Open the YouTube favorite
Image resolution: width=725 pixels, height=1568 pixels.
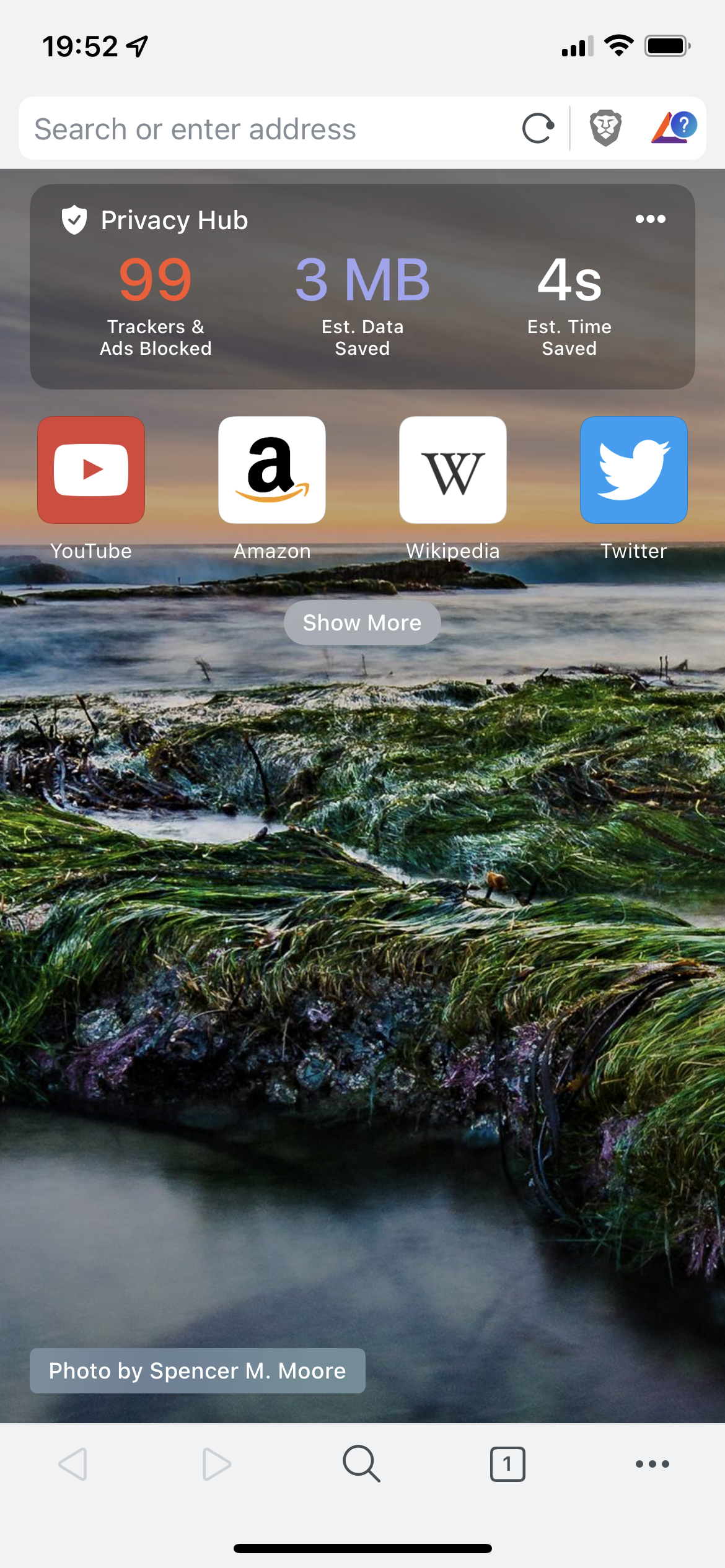(91, 470)
